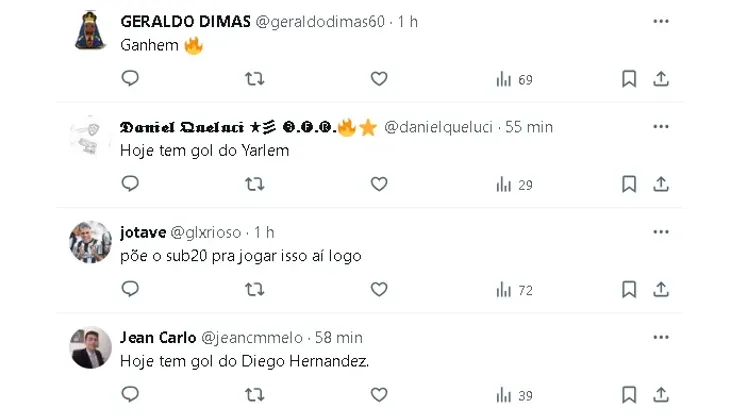Reply to the Yarlem goal tweet
Viewport: 740px width, 416px height.
tap(130, 184)
